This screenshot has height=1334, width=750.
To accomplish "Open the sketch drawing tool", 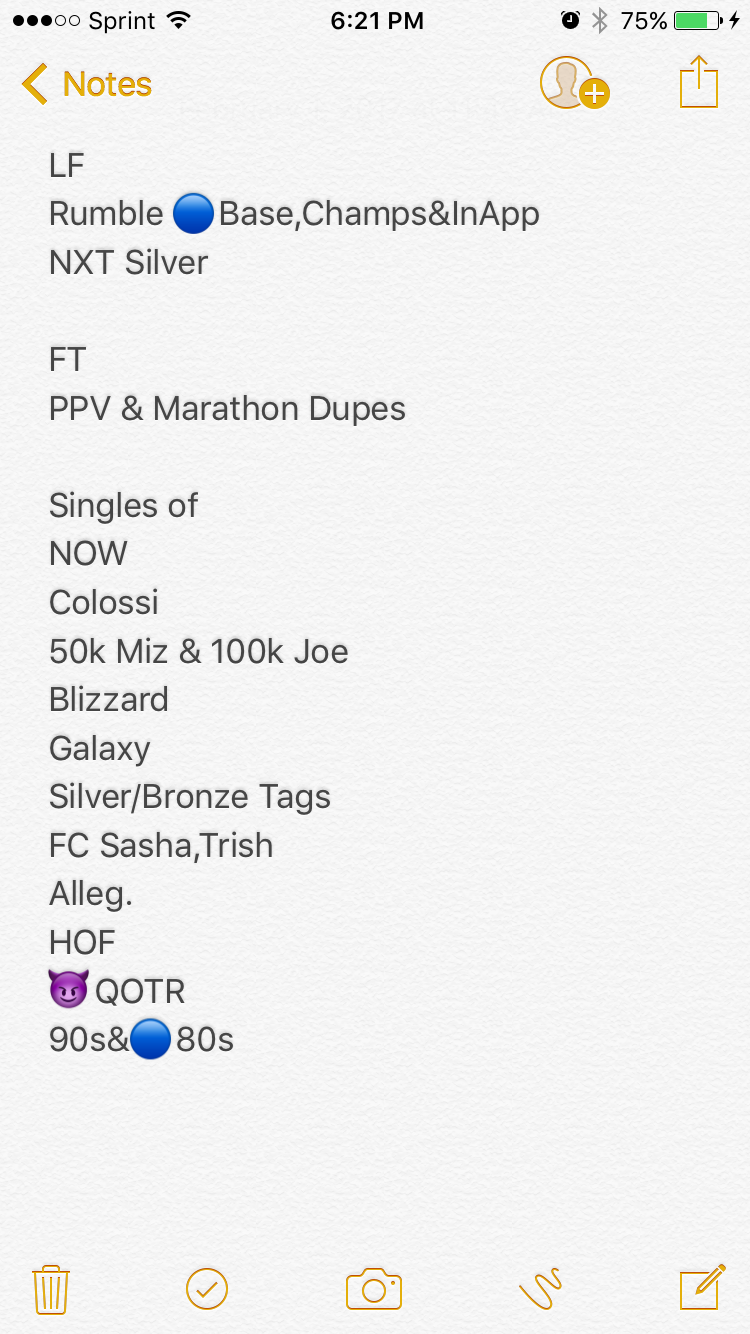I will tap(541, 1289).
